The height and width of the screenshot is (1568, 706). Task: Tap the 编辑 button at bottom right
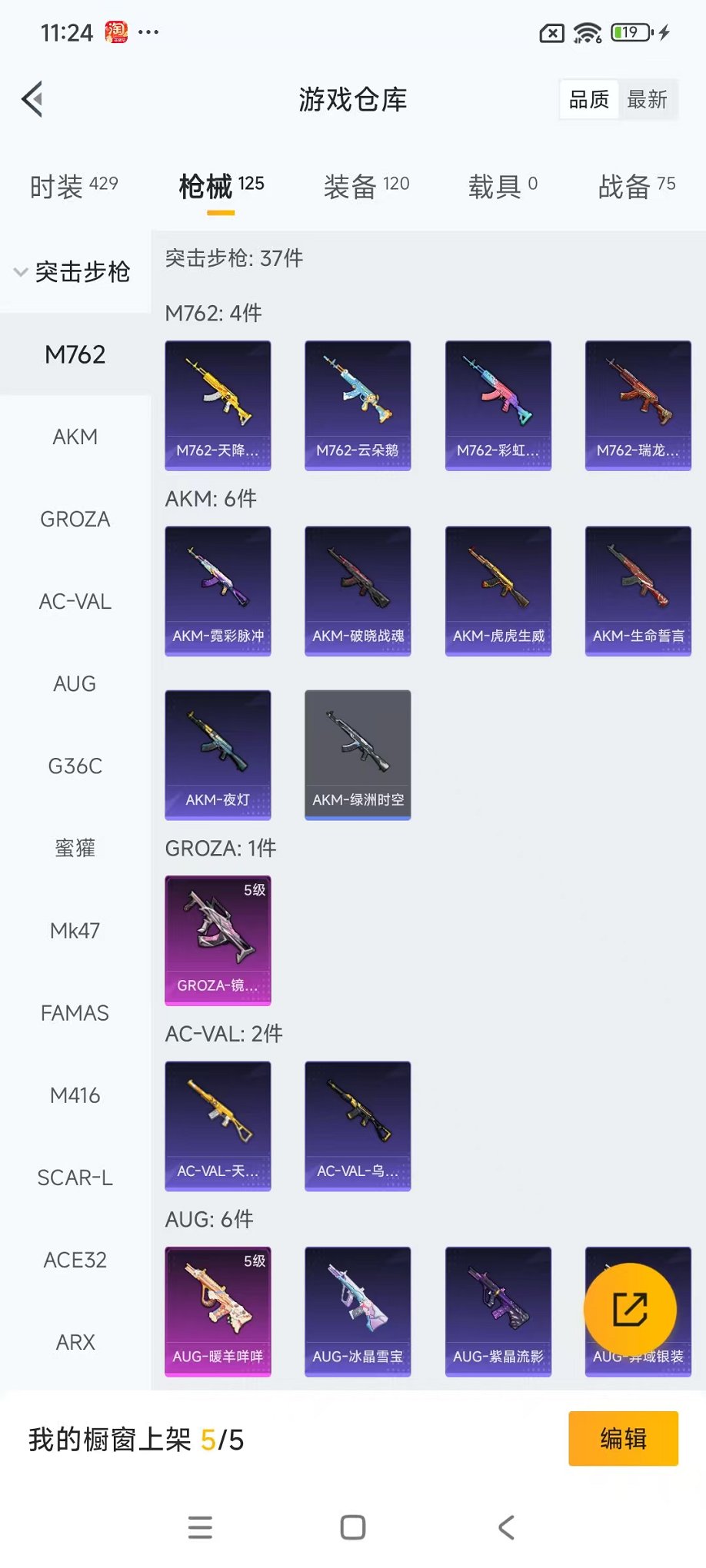click(x=623, y=1438)
